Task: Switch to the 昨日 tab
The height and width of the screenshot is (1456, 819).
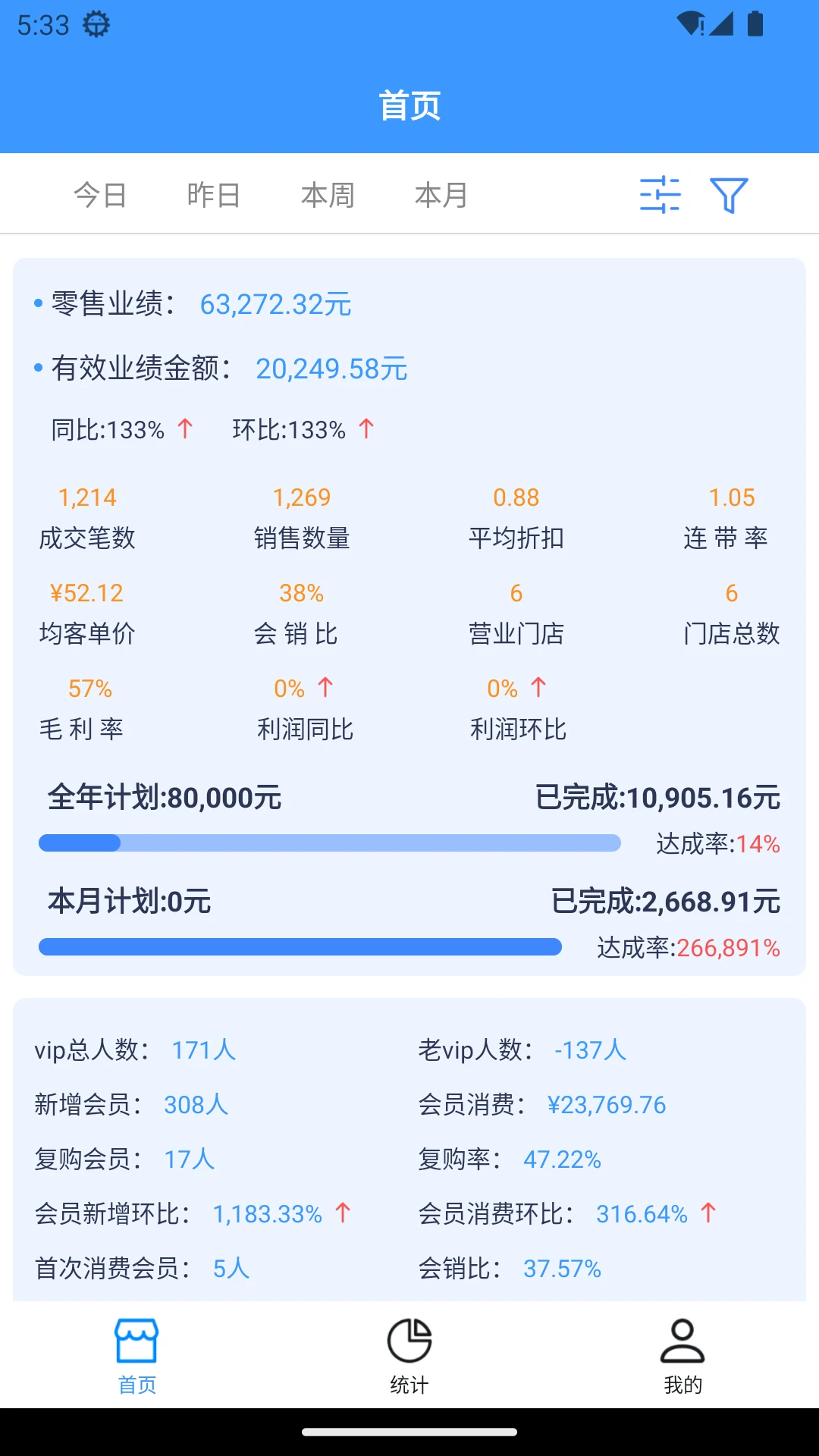Action: (214, 195)
